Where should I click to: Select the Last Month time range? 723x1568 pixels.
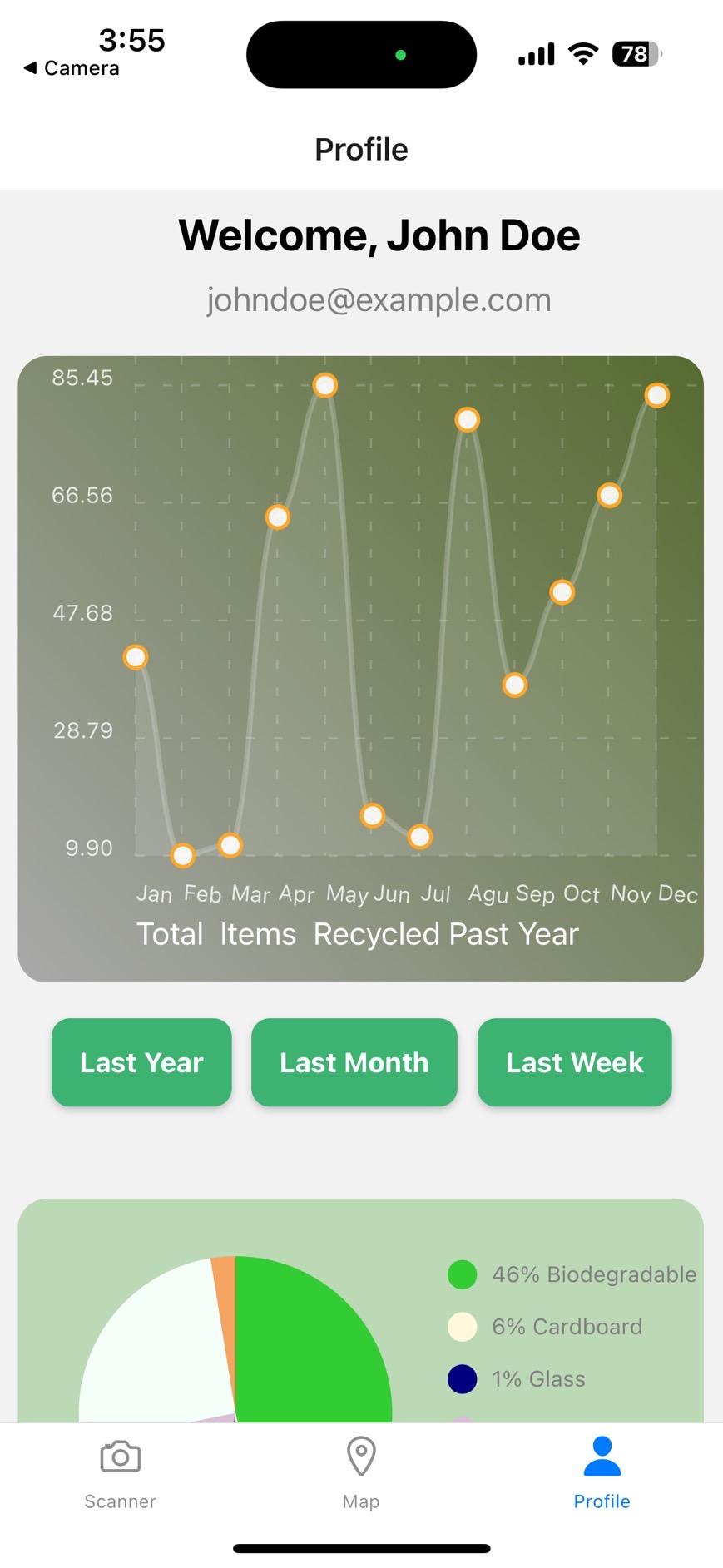pos(354,1062)
